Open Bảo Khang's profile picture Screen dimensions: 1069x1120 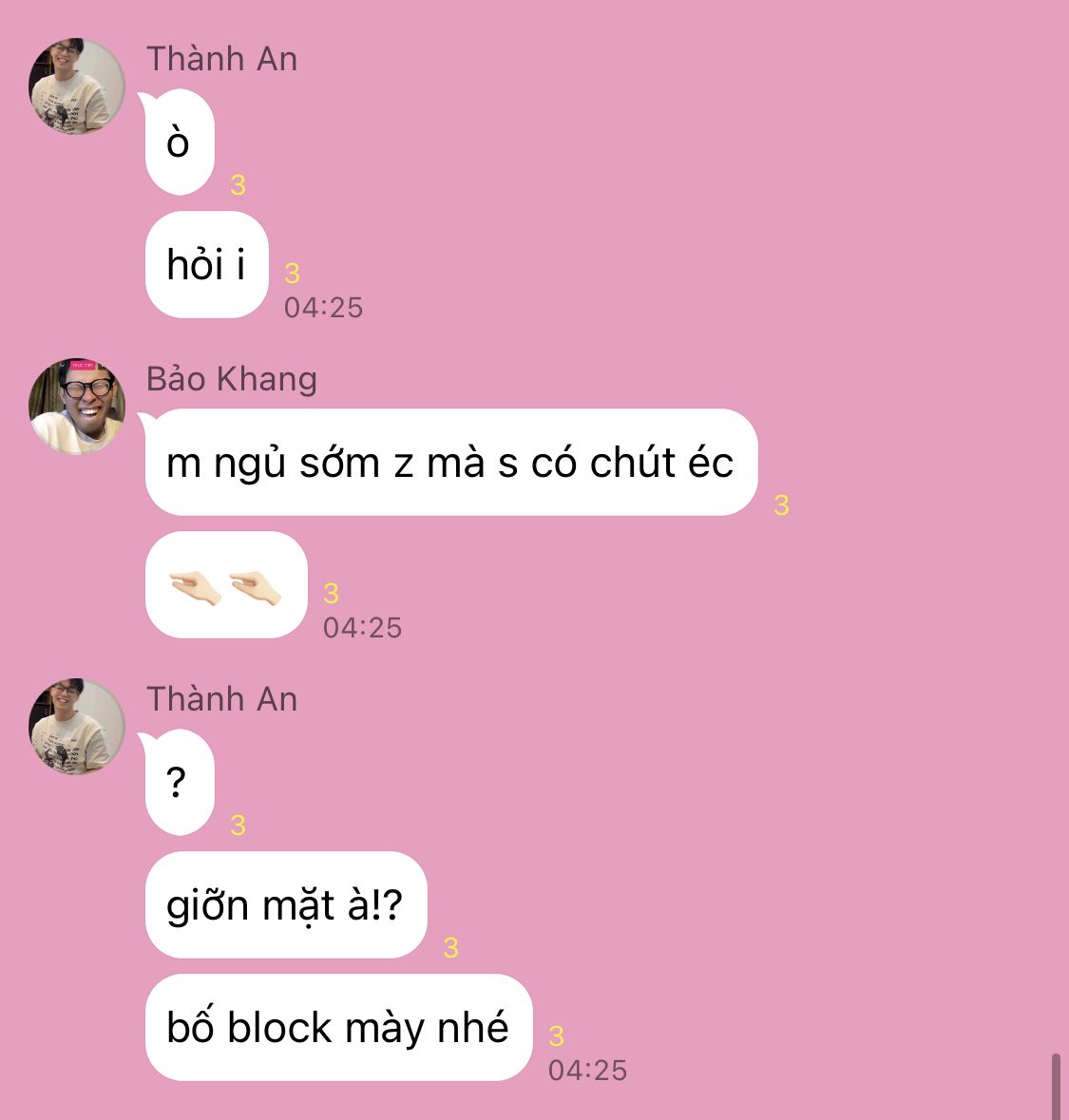[x=77, y=407]
